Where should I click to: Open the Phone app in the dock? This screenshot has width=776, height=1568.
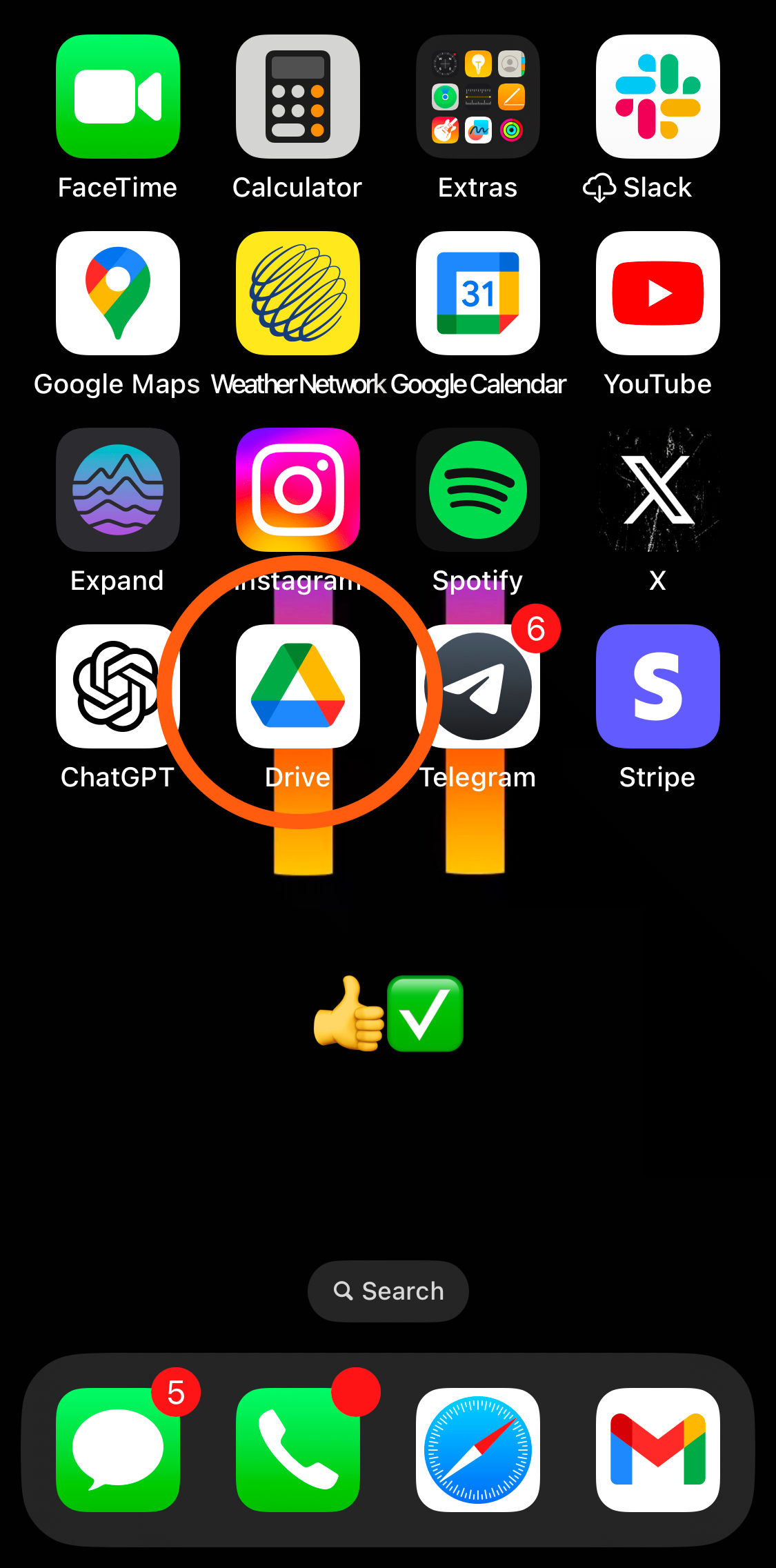tap(297, 1449)
